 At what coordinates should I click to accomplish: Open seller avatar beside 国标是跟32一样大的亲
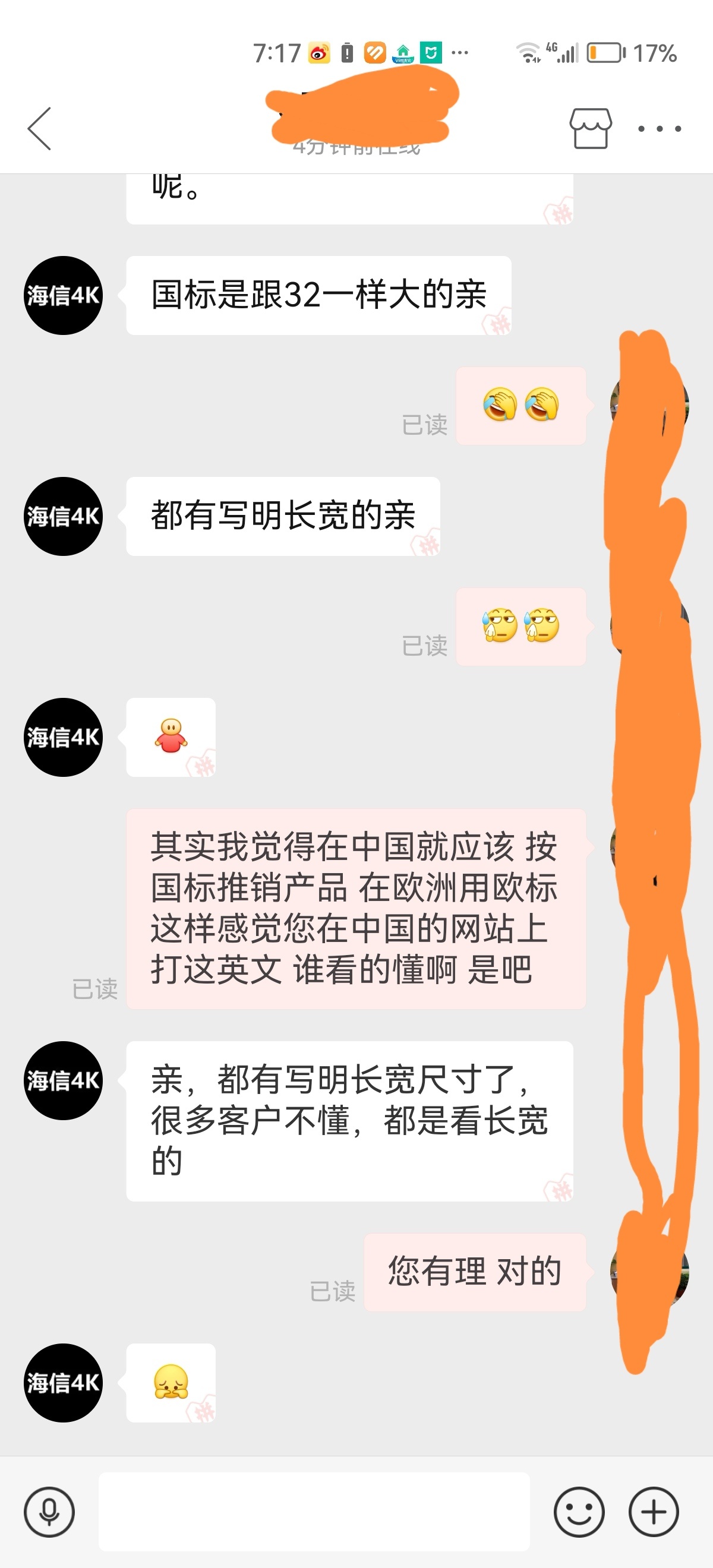63,295
